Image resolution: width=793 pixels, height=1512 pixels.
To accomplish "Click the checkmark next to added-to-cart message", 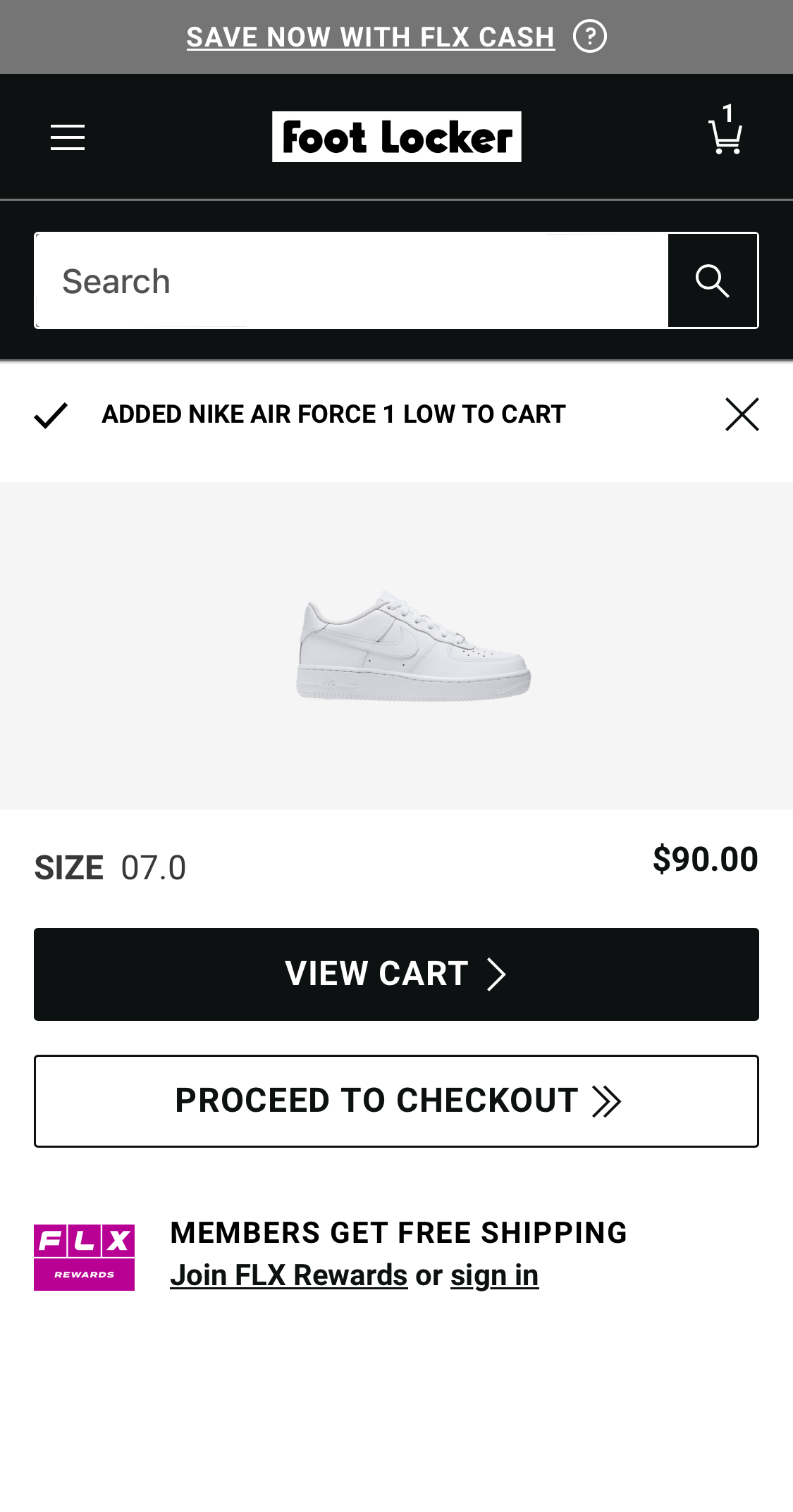I will pyautogui.click(x=50, y=414).
